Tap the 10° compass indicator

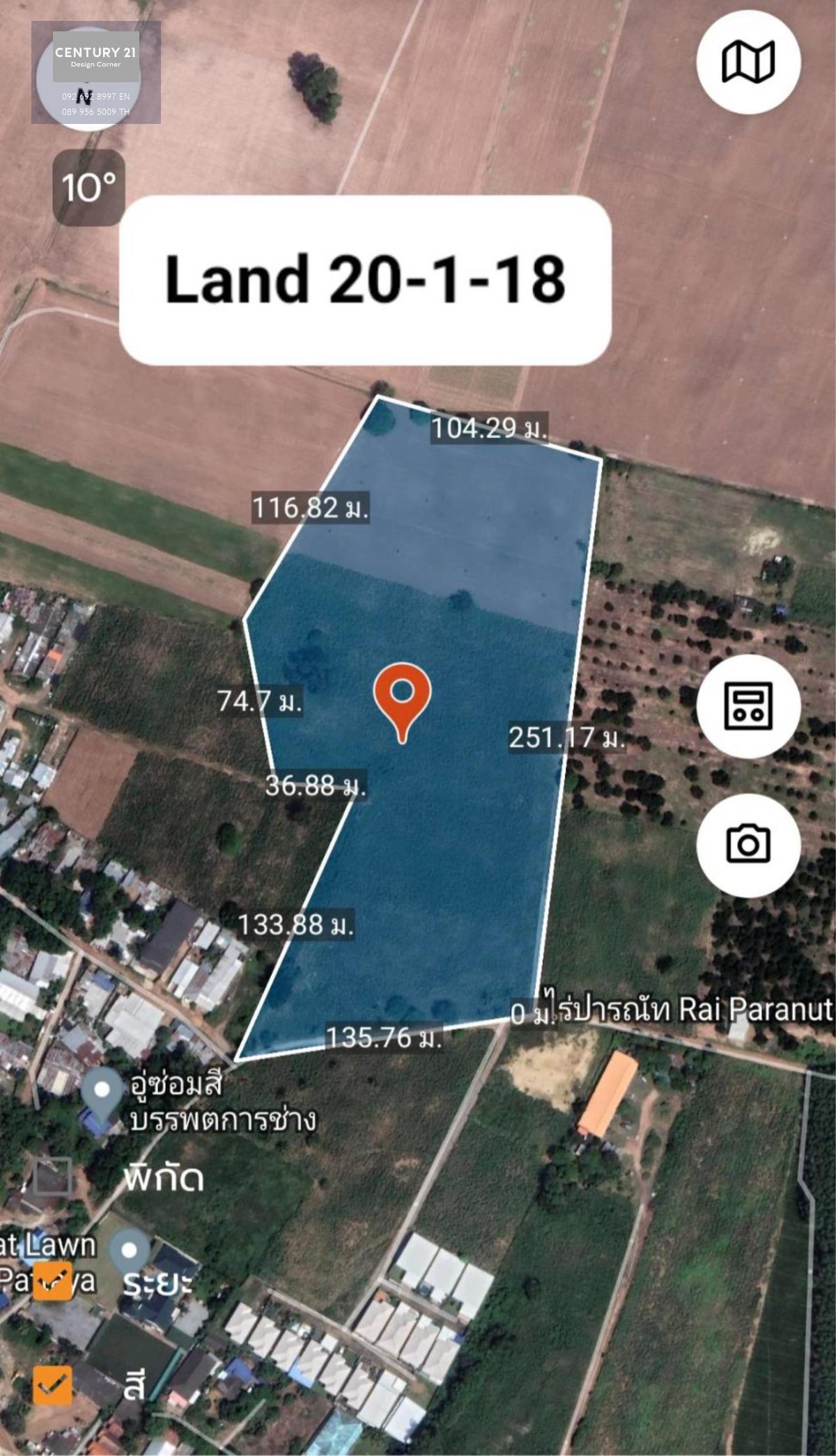[x=89, y=187]
